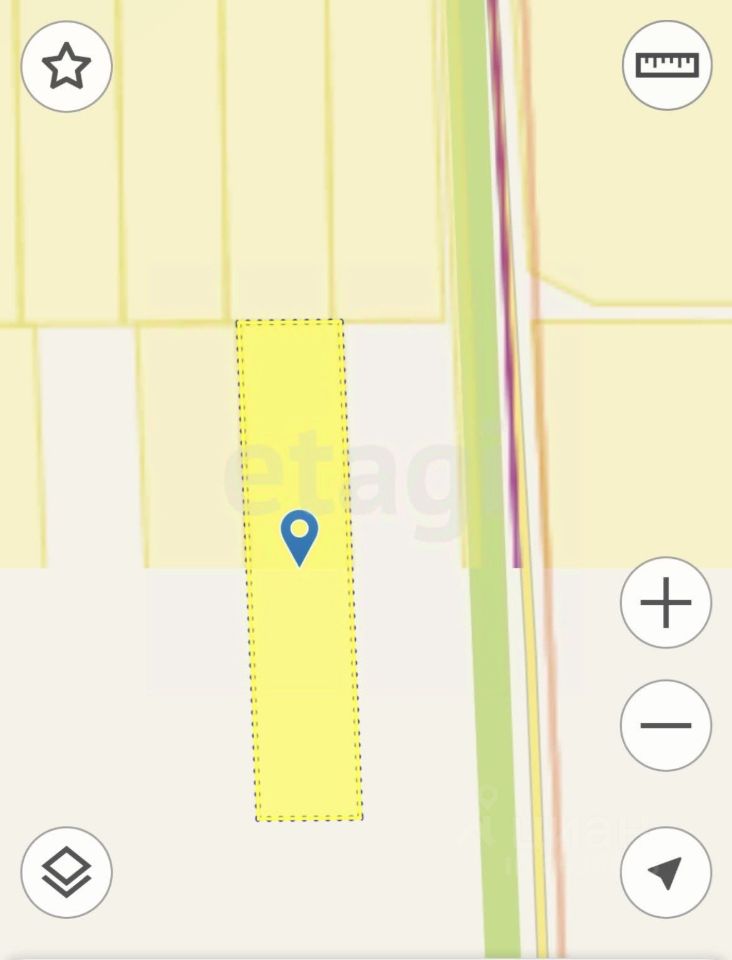This screenshot has height=960, width=732.
Task: Tap the blue pin on the plot
Action: 299,535
